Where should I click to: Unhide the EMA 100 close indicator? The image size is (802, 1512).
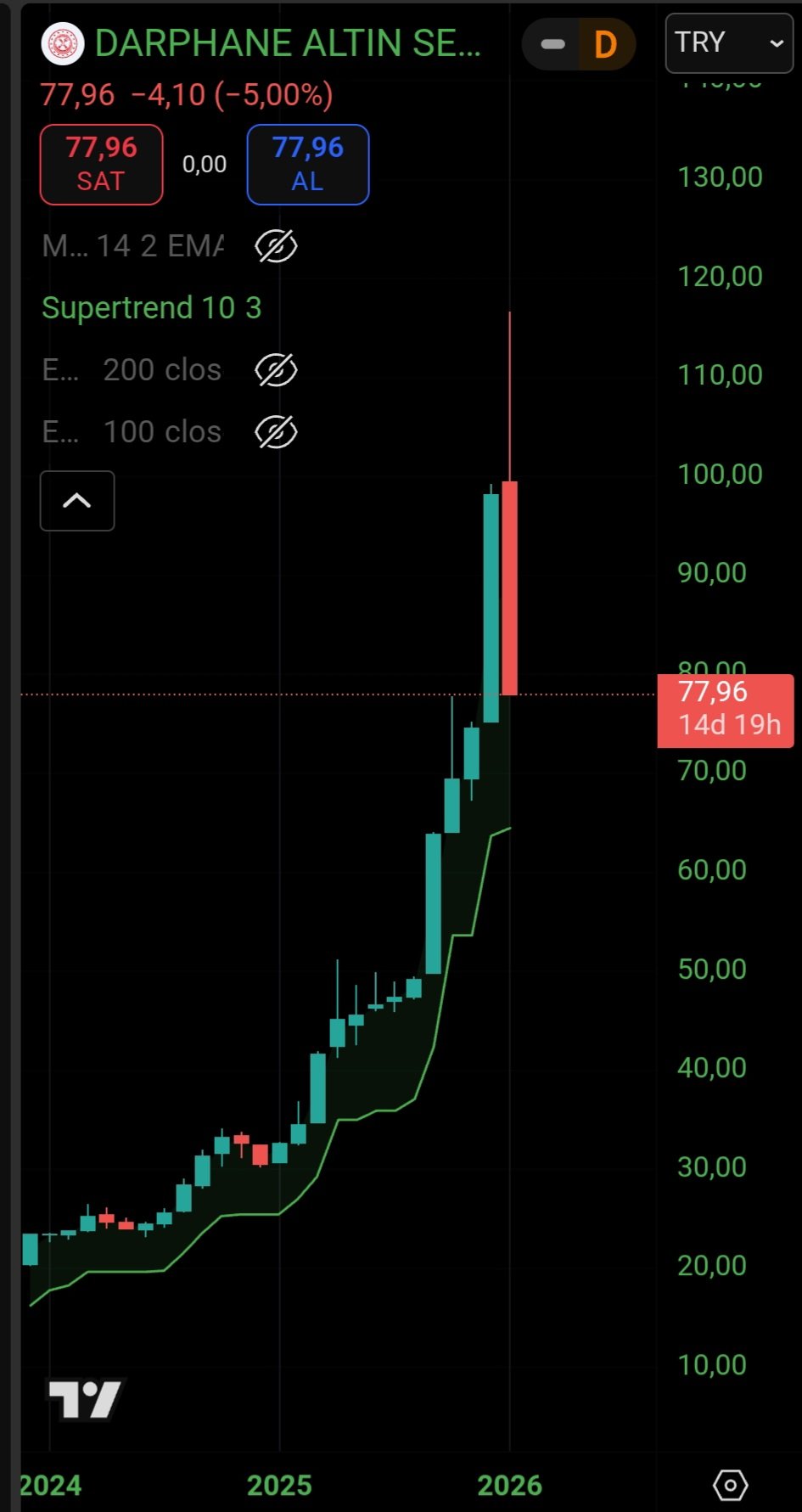[276, 432]
